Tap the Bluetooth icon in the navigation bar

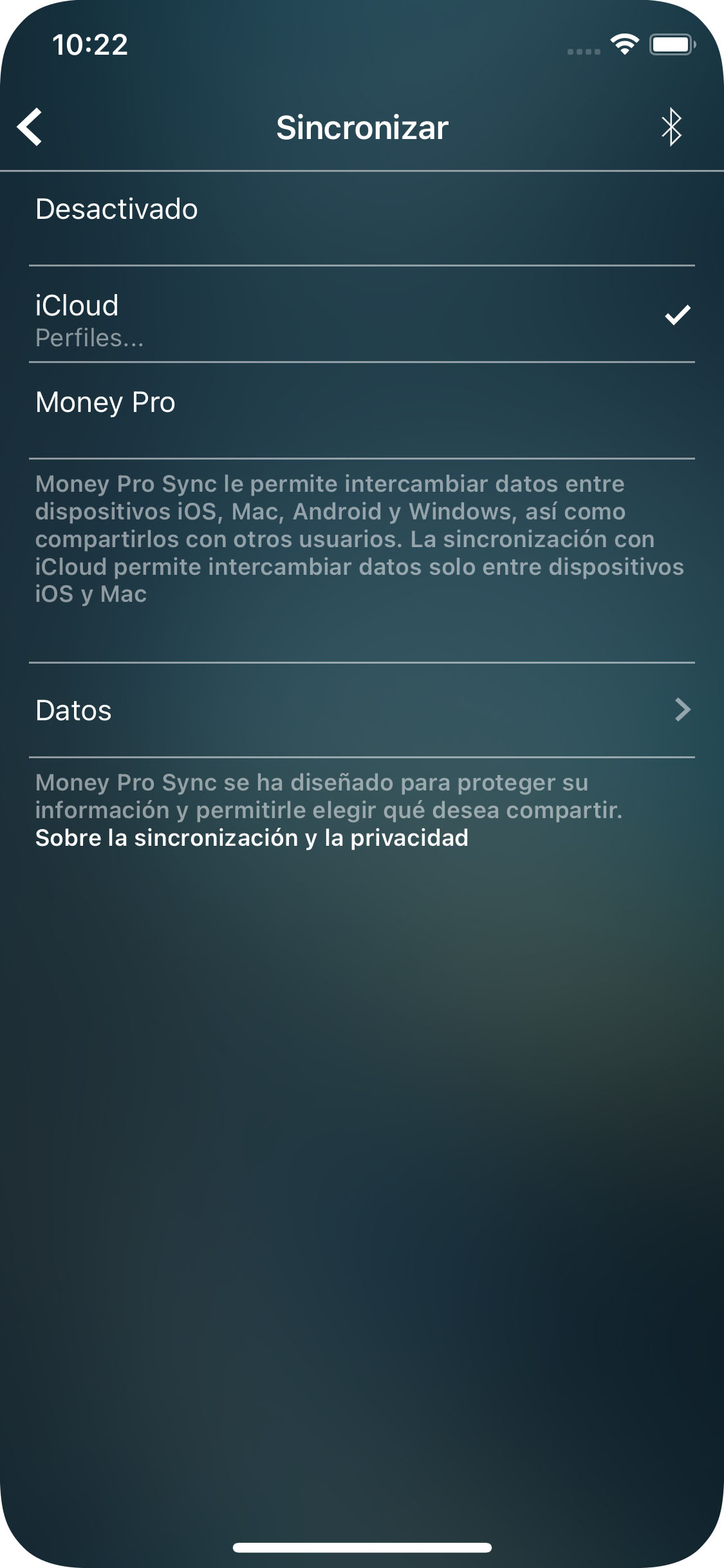point(672,127)
